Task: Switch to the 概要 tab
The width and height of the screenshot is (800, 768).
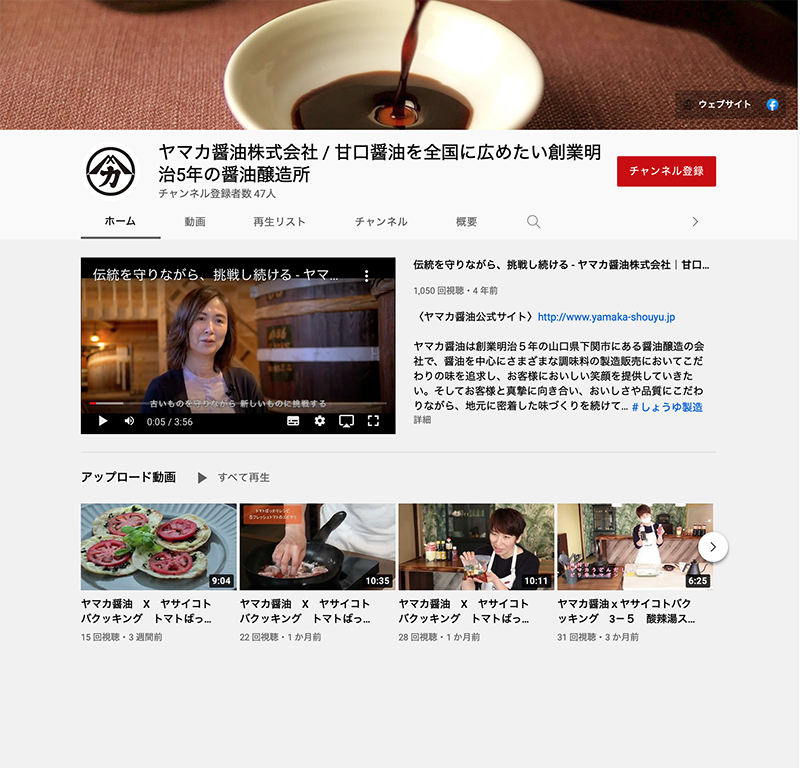Action: pyautogui.click(x=466, y=222)
